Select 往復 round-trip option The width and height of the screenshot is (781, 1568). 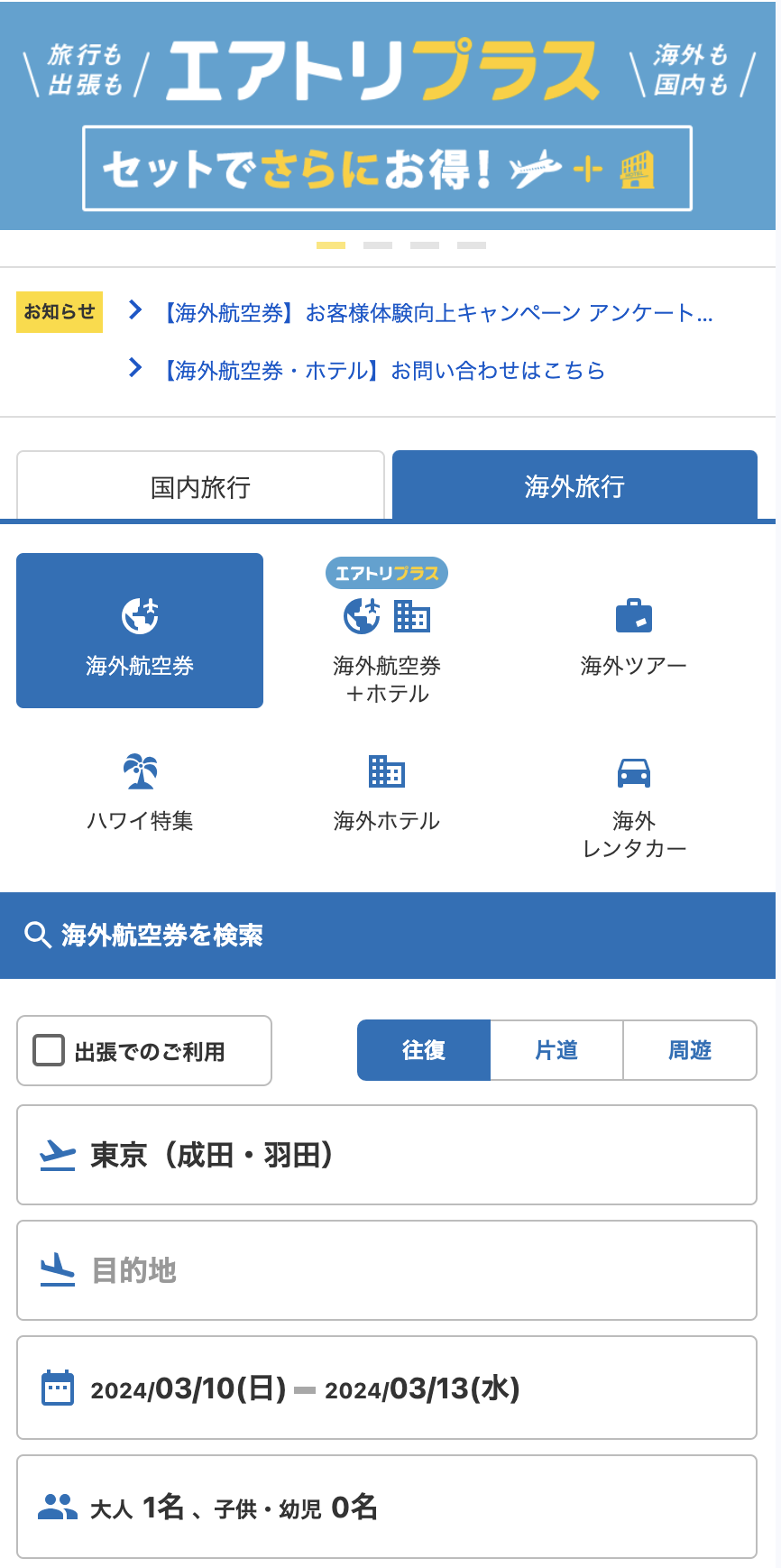424,1050
